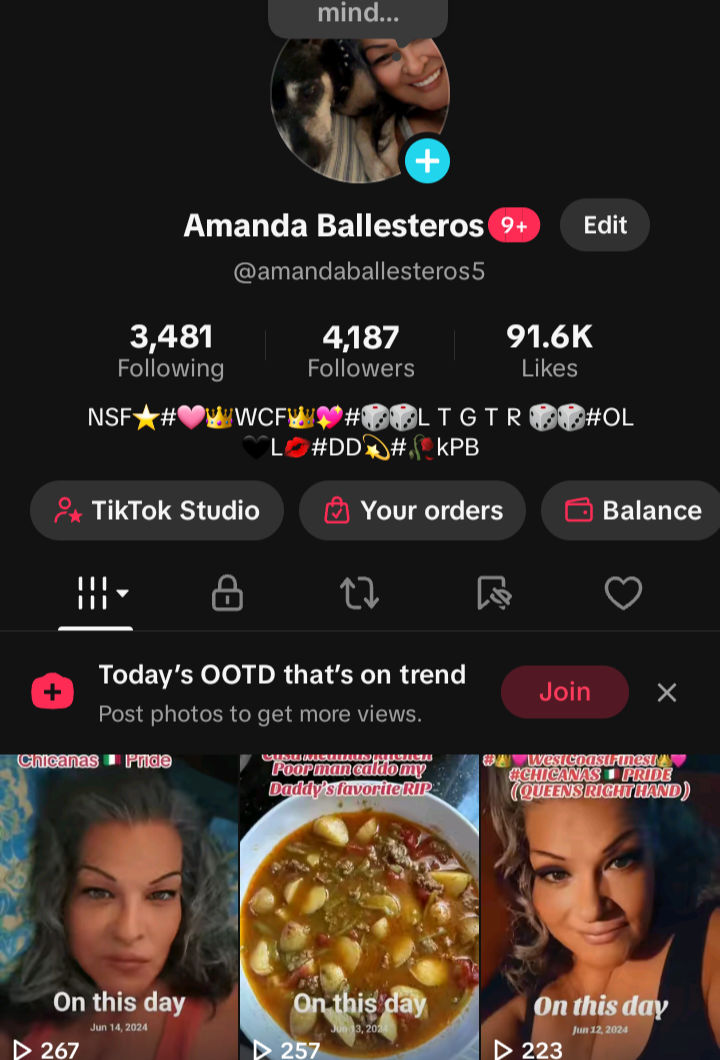Open the Likes count

click(x=549, y=351)
